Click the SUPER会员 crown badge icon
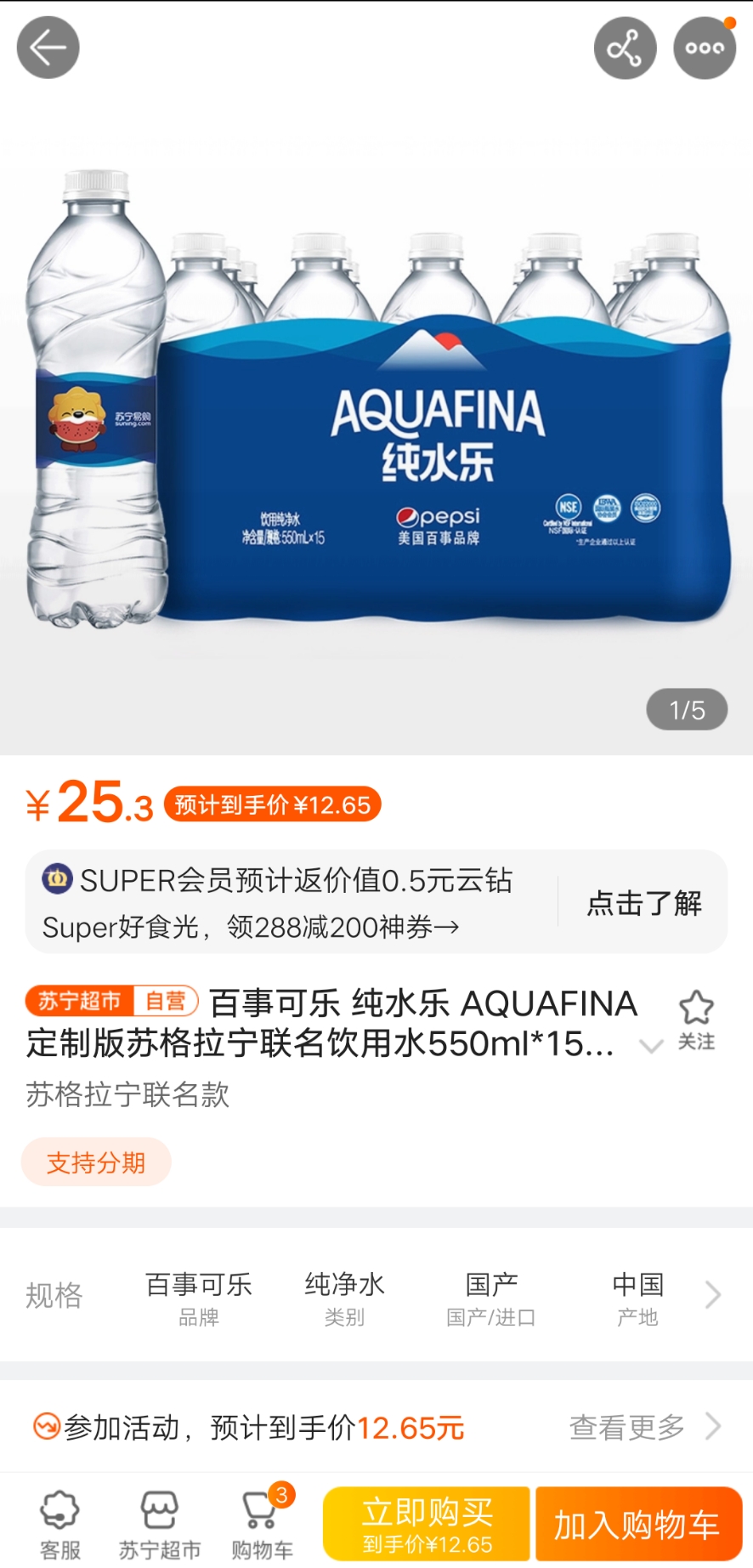Screen dimensions: 753x1568 tap(56, 884)
